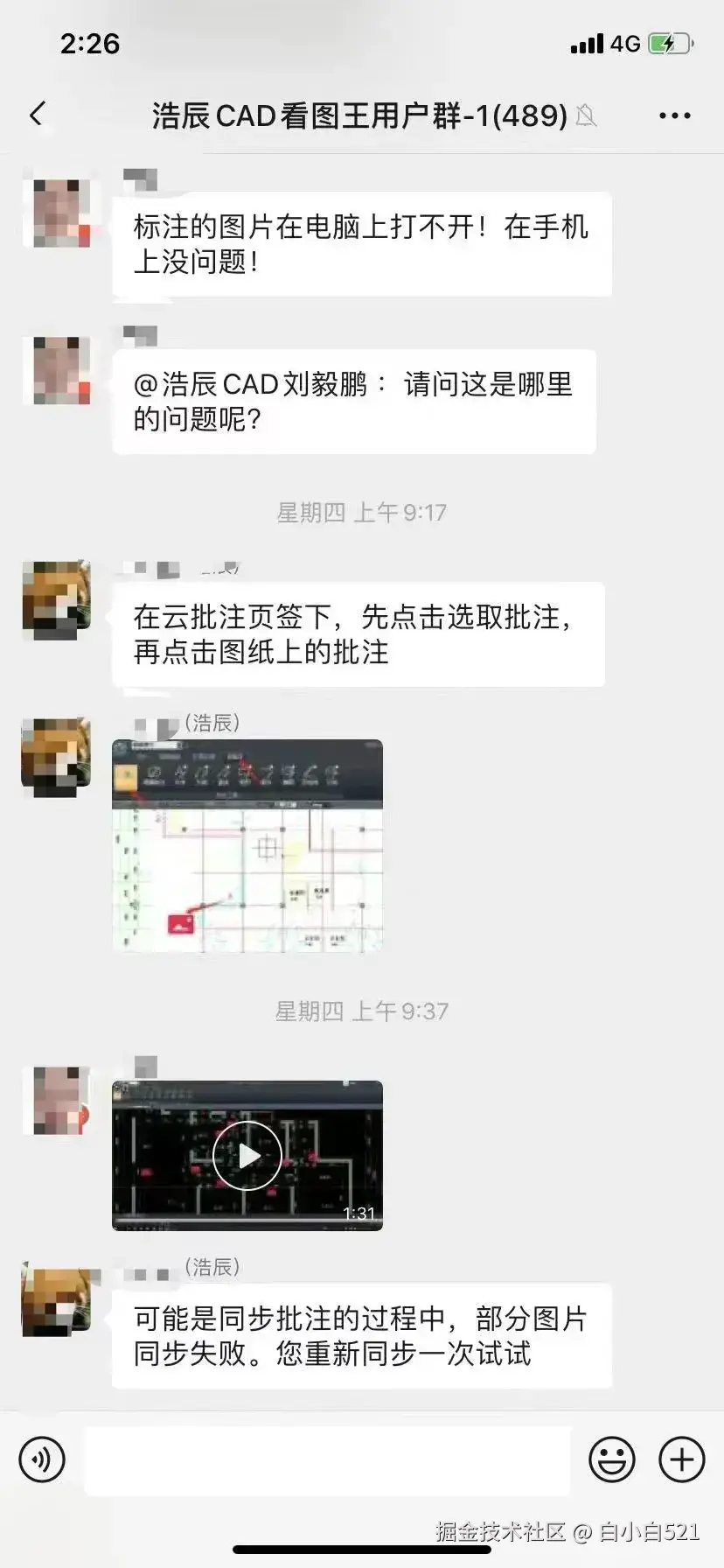The width and height of the screenshot is (724, 1568).
Task: Open avatar beside 可能是同步批注 message
Action: [57, 1301]
